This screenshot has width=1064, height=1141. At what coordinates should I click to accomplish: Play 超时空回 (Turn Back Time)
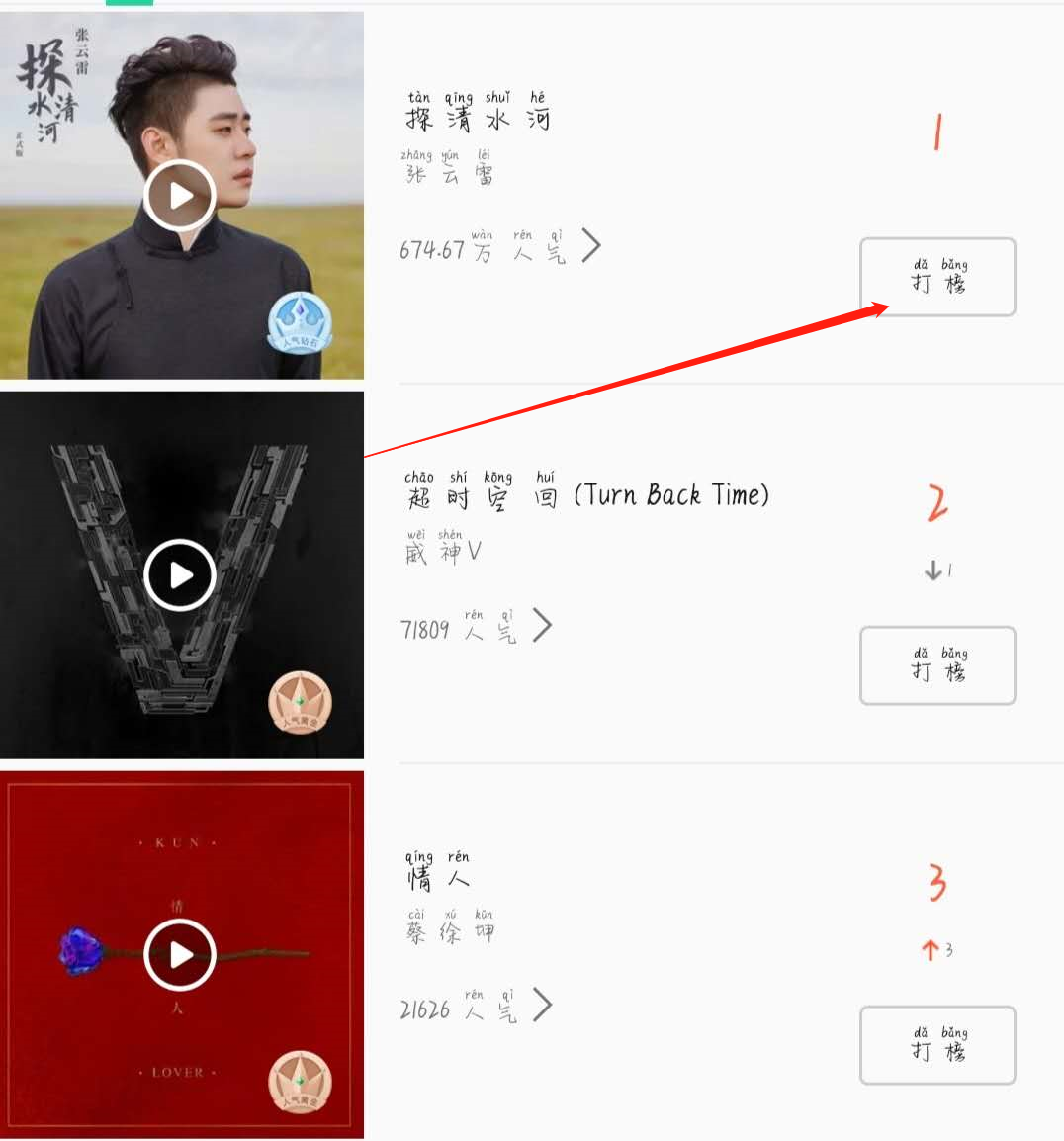tap(180, 575)
